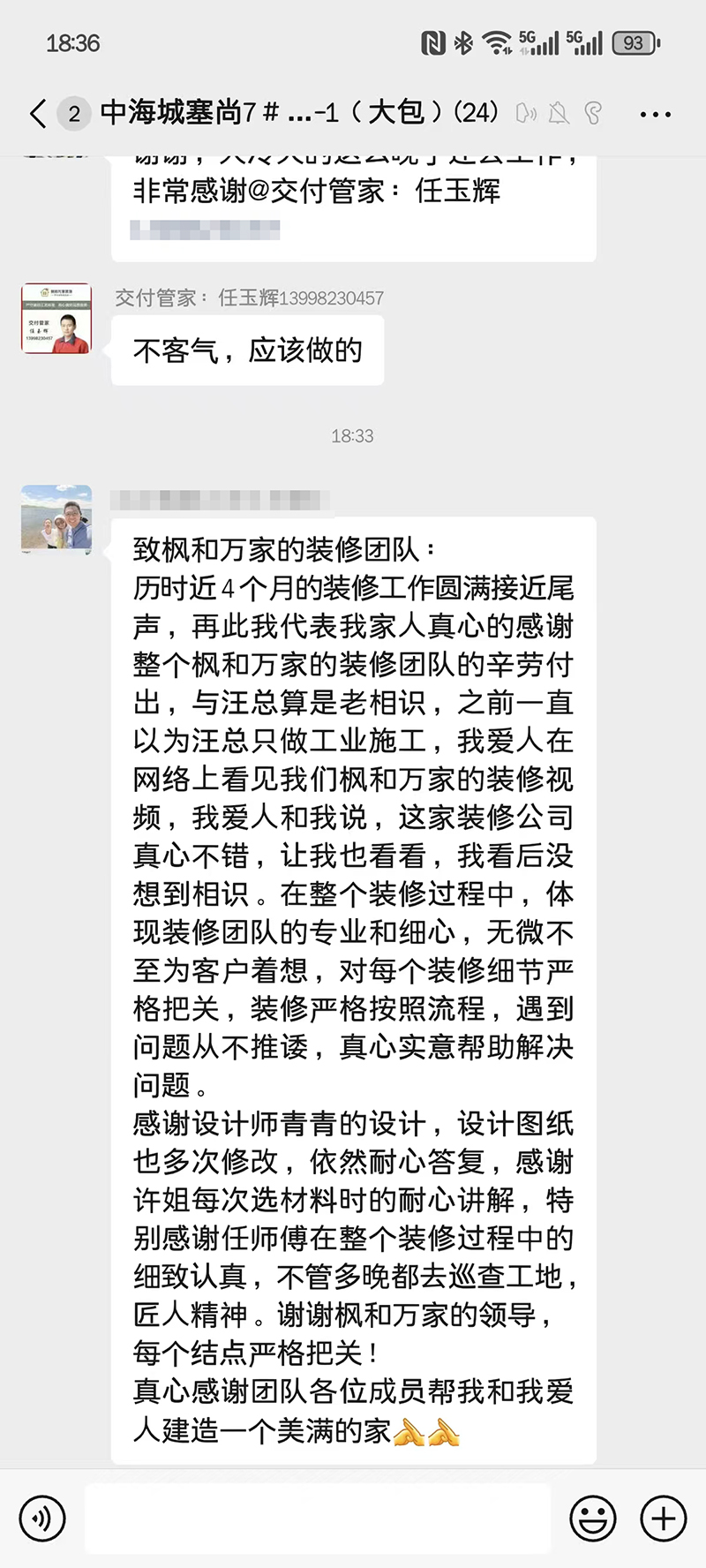Switch to voice message input

(41, 1518)
